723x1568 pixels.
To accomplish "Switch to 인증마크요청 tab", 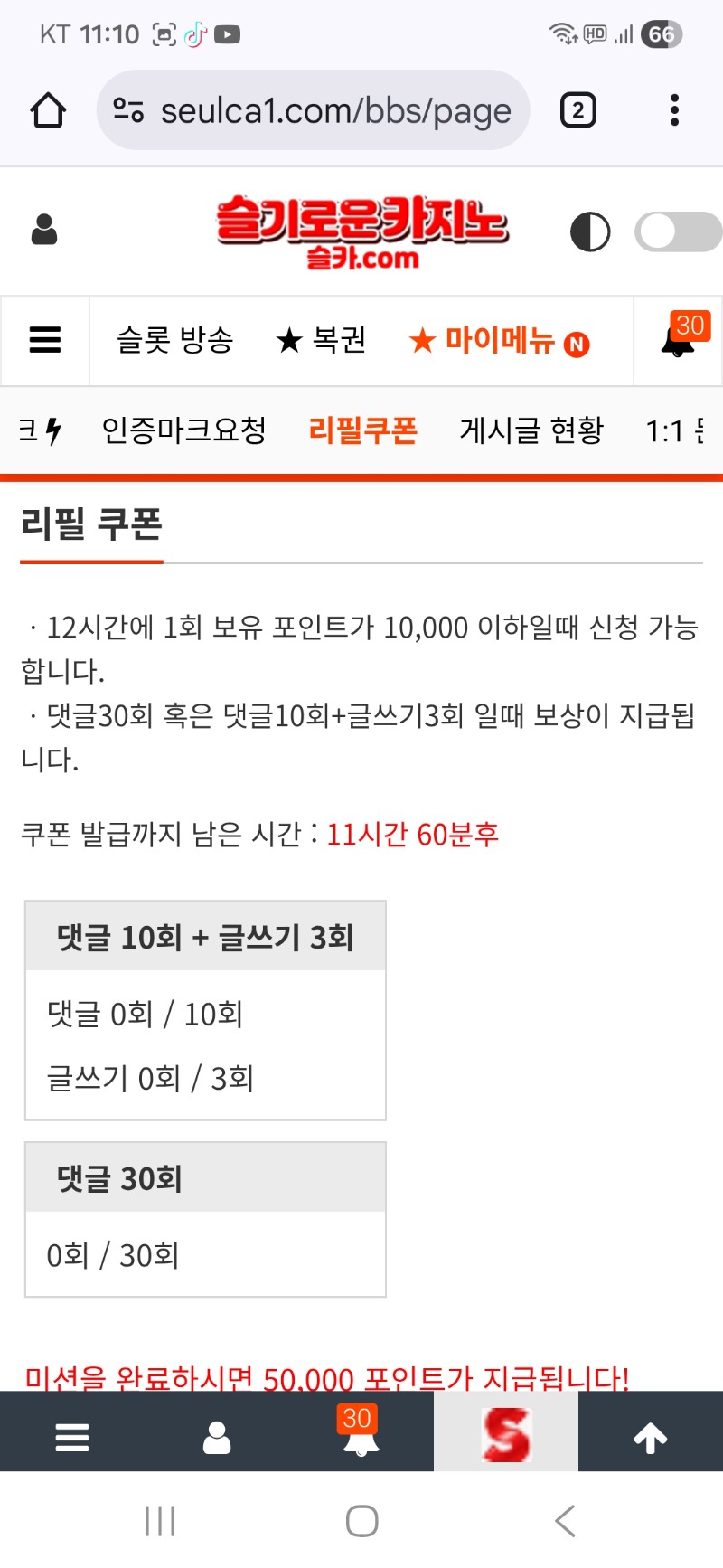I will click(183, 430).
